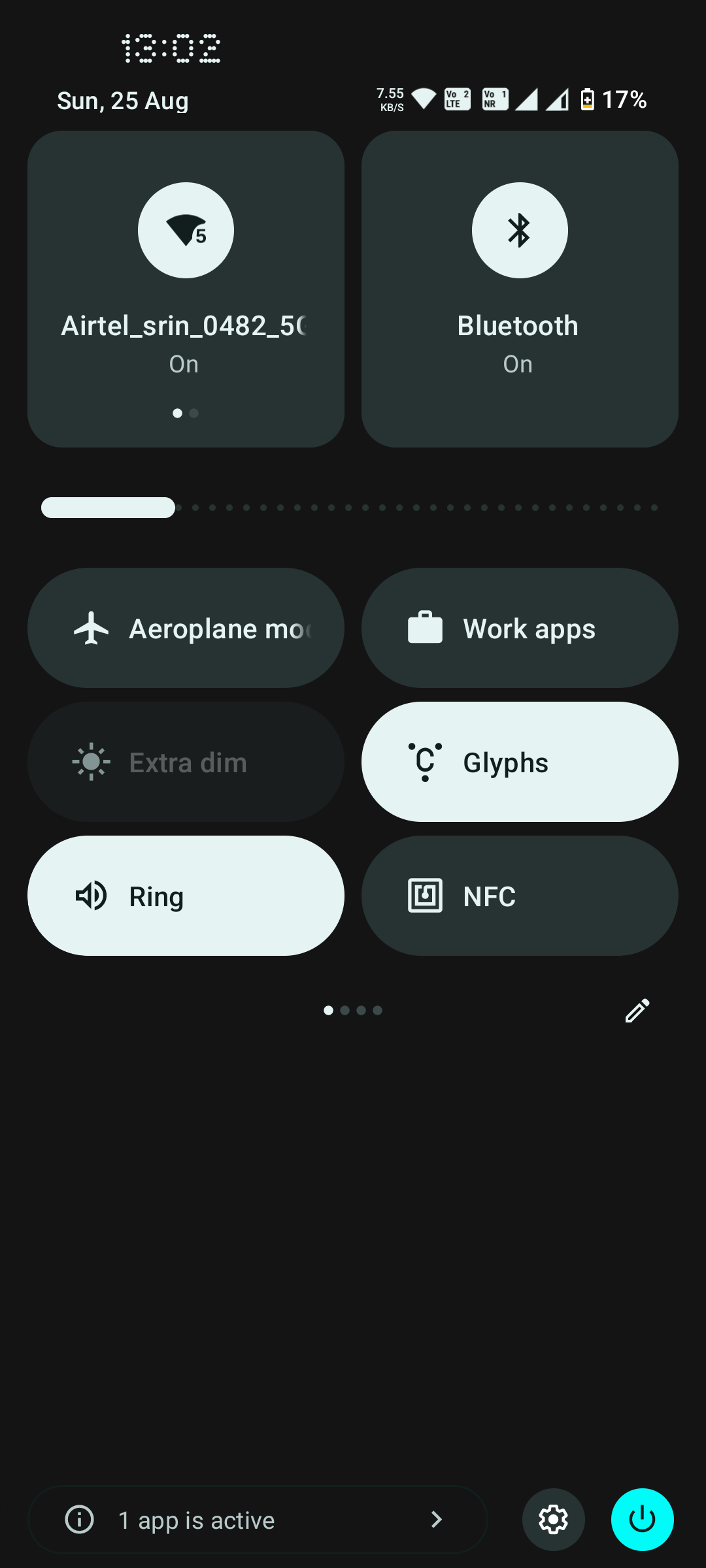This screenshot has height=1568, width=706.
Task: Open the power menu
Action: click(x=642, y=1520)
